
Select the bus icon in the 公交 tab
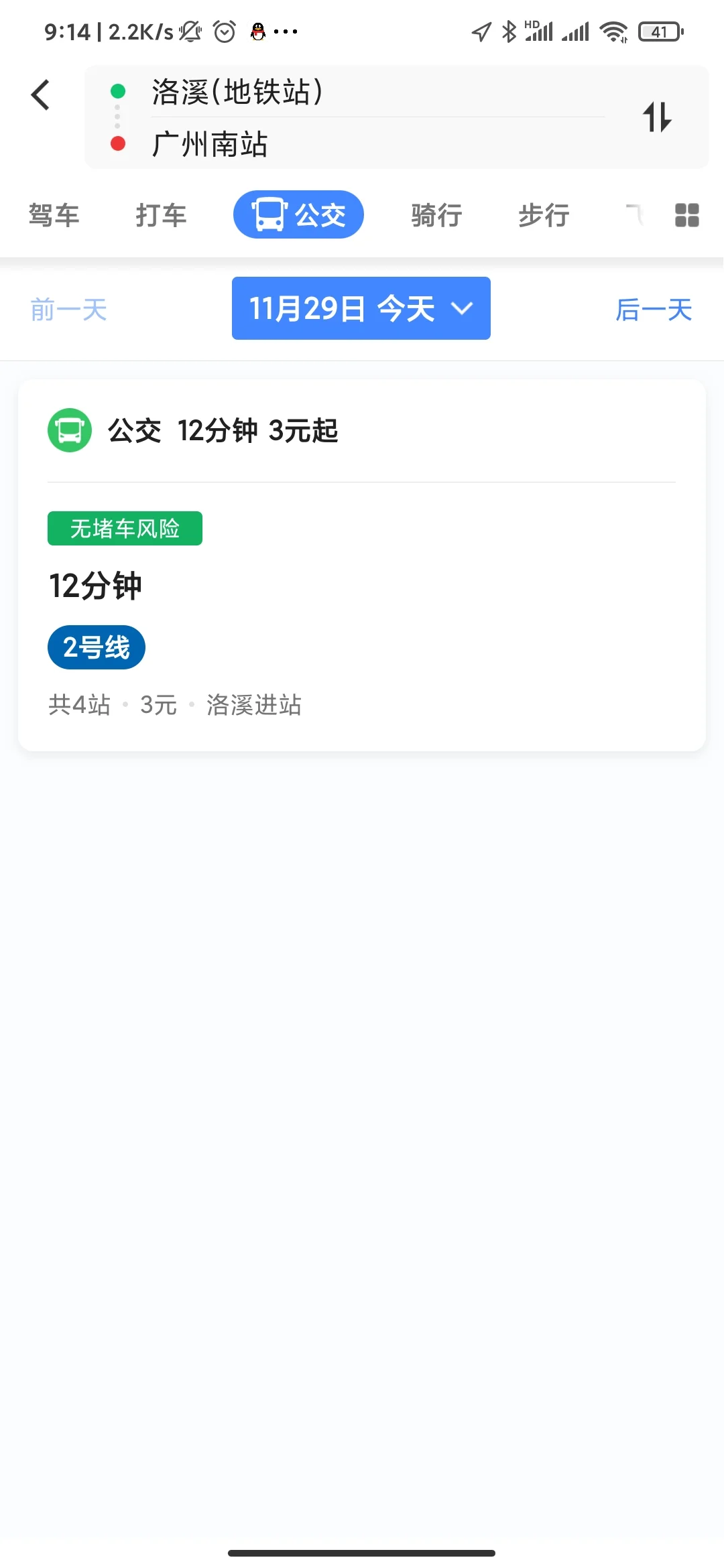pos(269,214)
